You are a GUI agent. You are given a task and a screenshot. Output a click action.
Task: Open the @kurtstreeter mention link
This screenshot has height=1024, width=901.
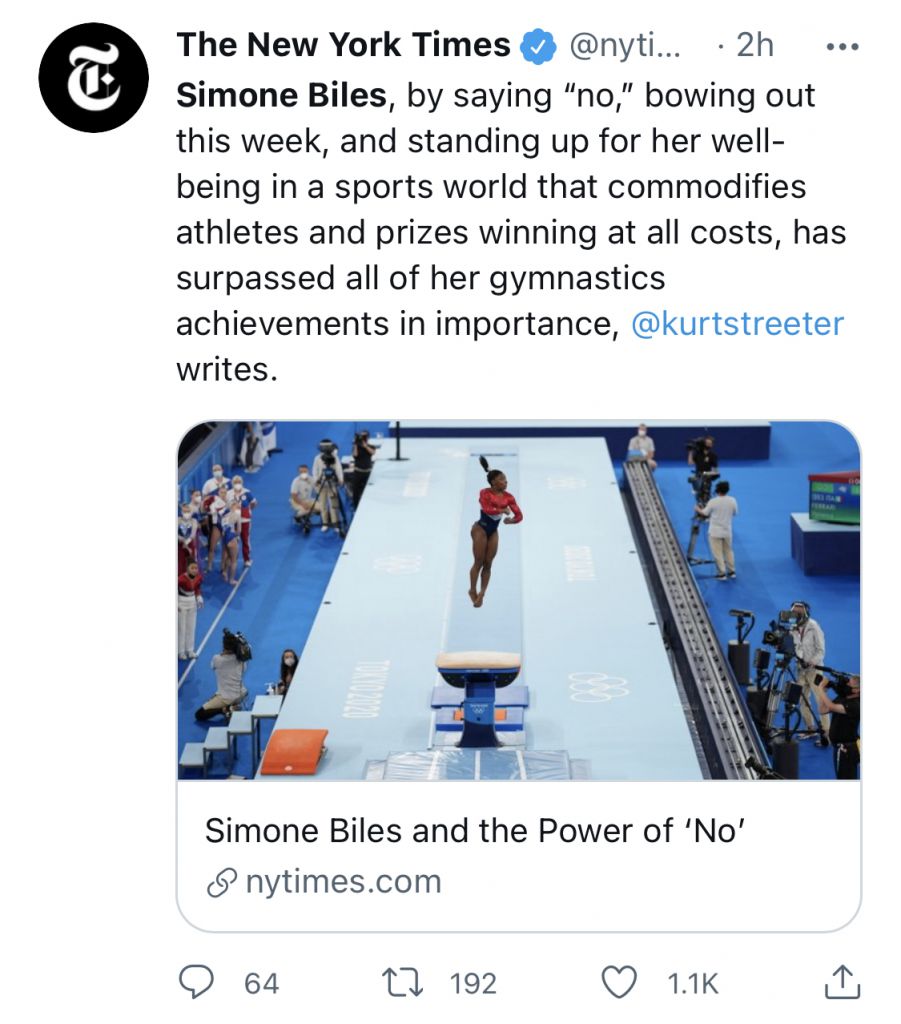tap(738, 324)
